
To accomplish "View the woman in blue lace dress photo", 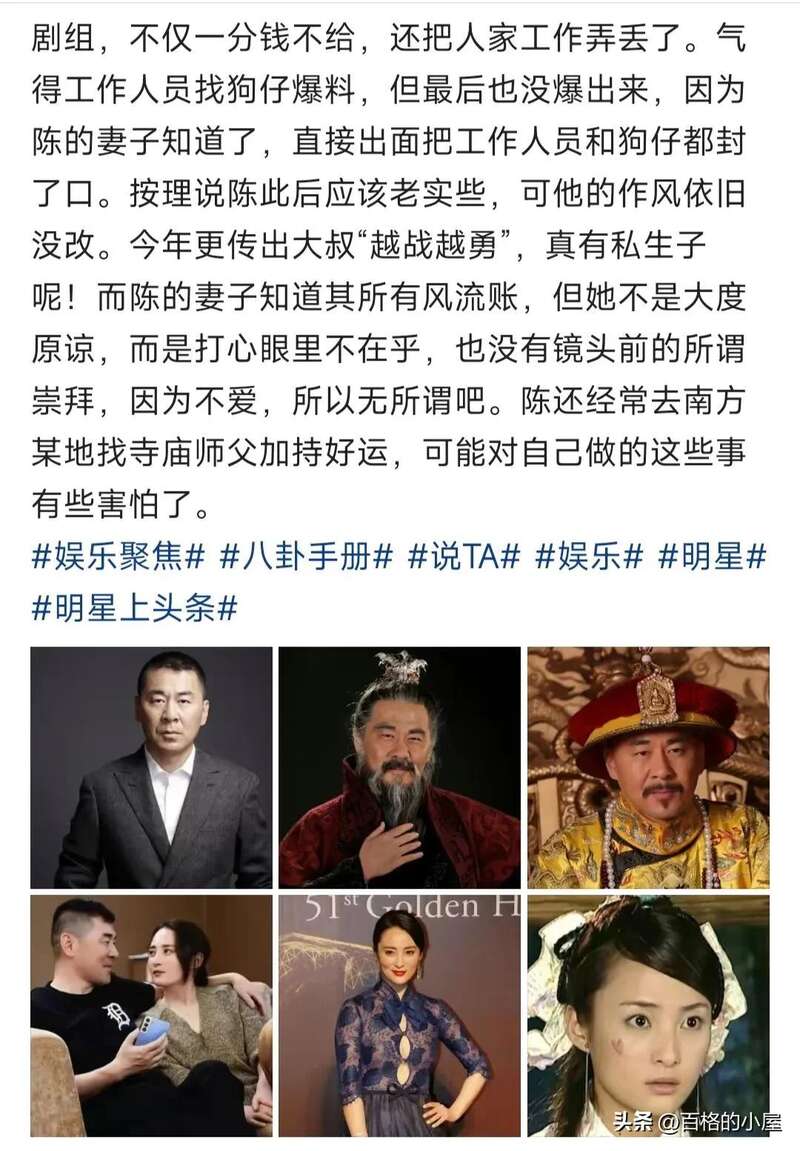I will (399, 1015).
